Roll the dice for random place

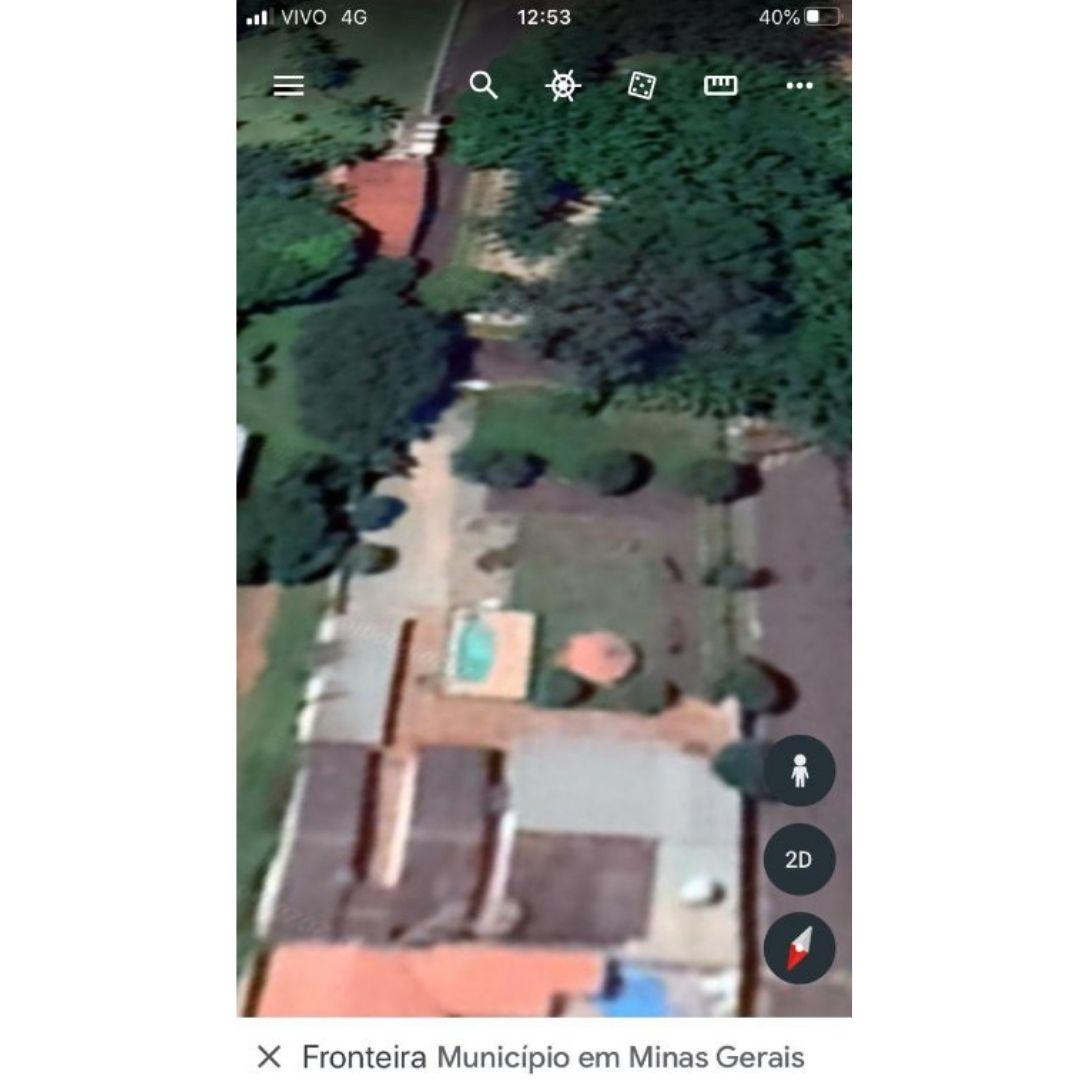[x=641, y=86]
